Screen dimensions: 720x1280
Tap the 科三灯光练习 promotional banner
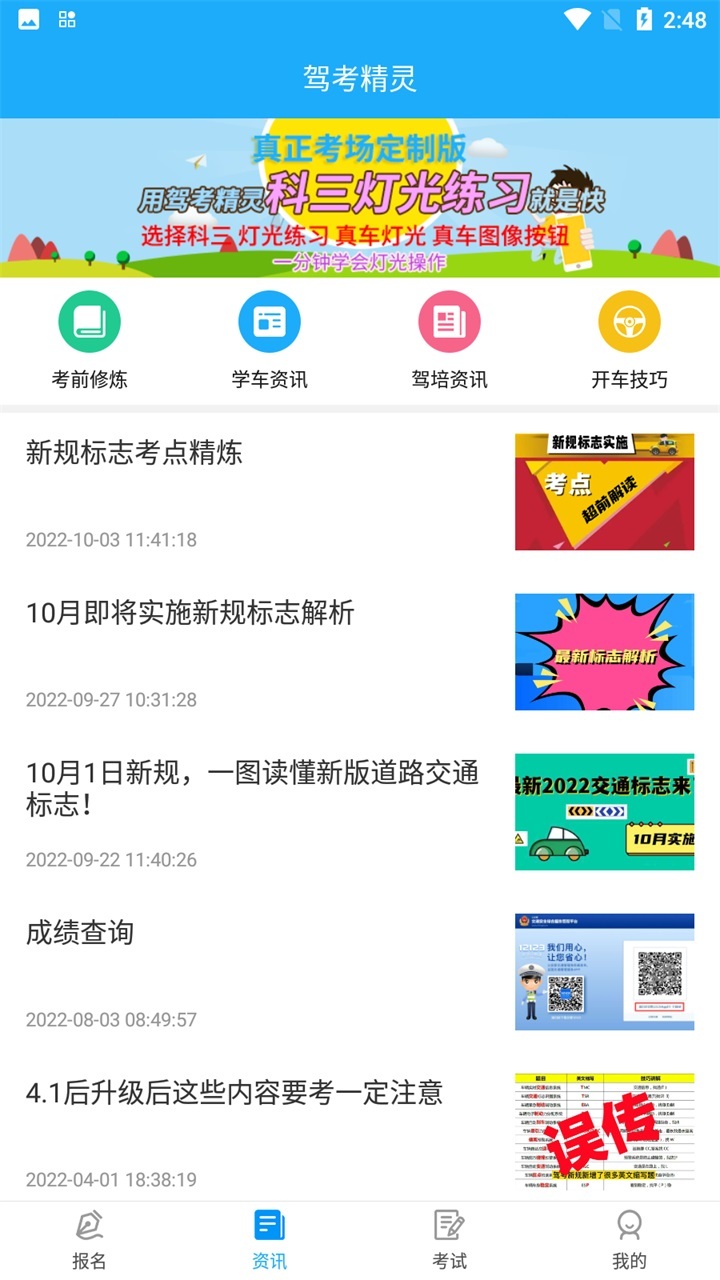360,199
